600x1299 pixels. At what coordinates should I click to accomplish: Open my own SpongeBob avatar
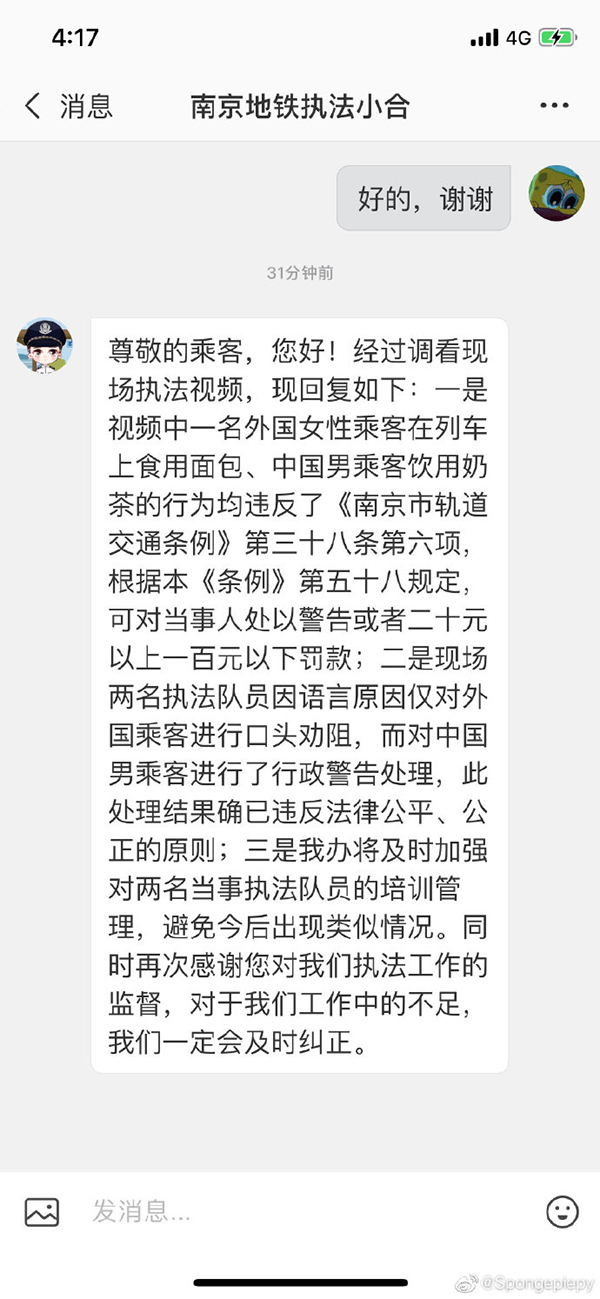click(x=556, y=193)
